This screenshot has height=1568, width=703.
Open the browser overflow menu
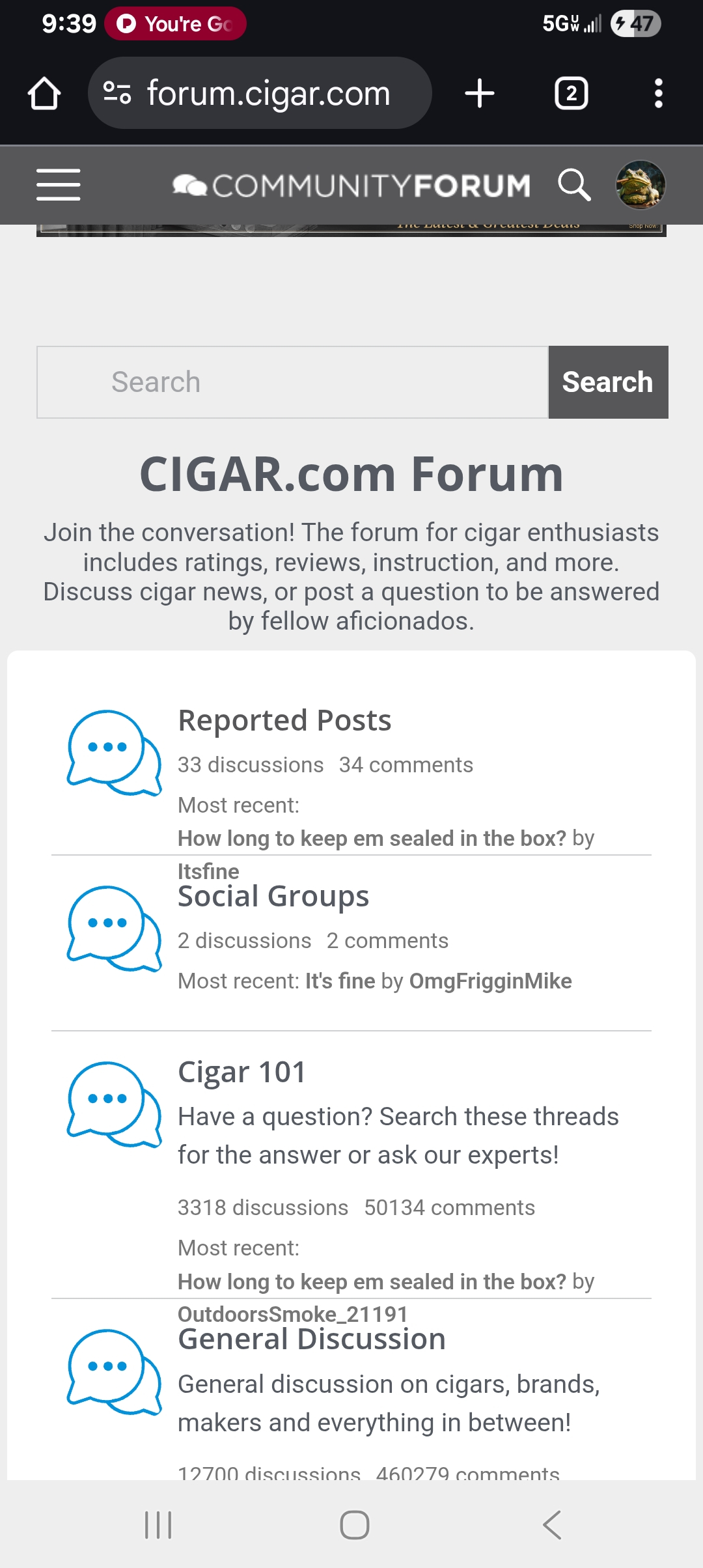click(x=658, y=93)
